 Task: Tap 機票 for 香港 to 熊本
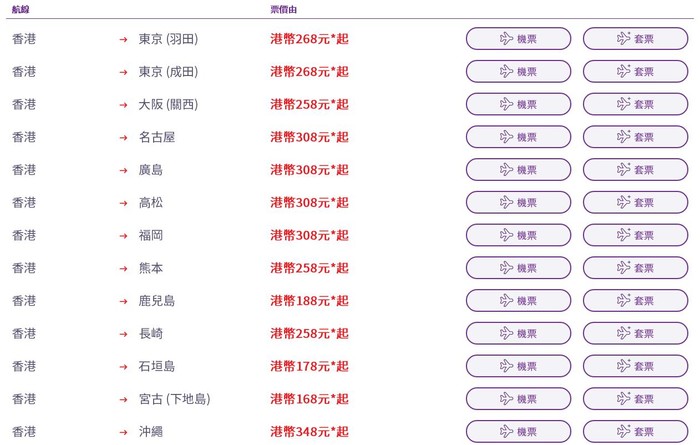coord(518,268)
